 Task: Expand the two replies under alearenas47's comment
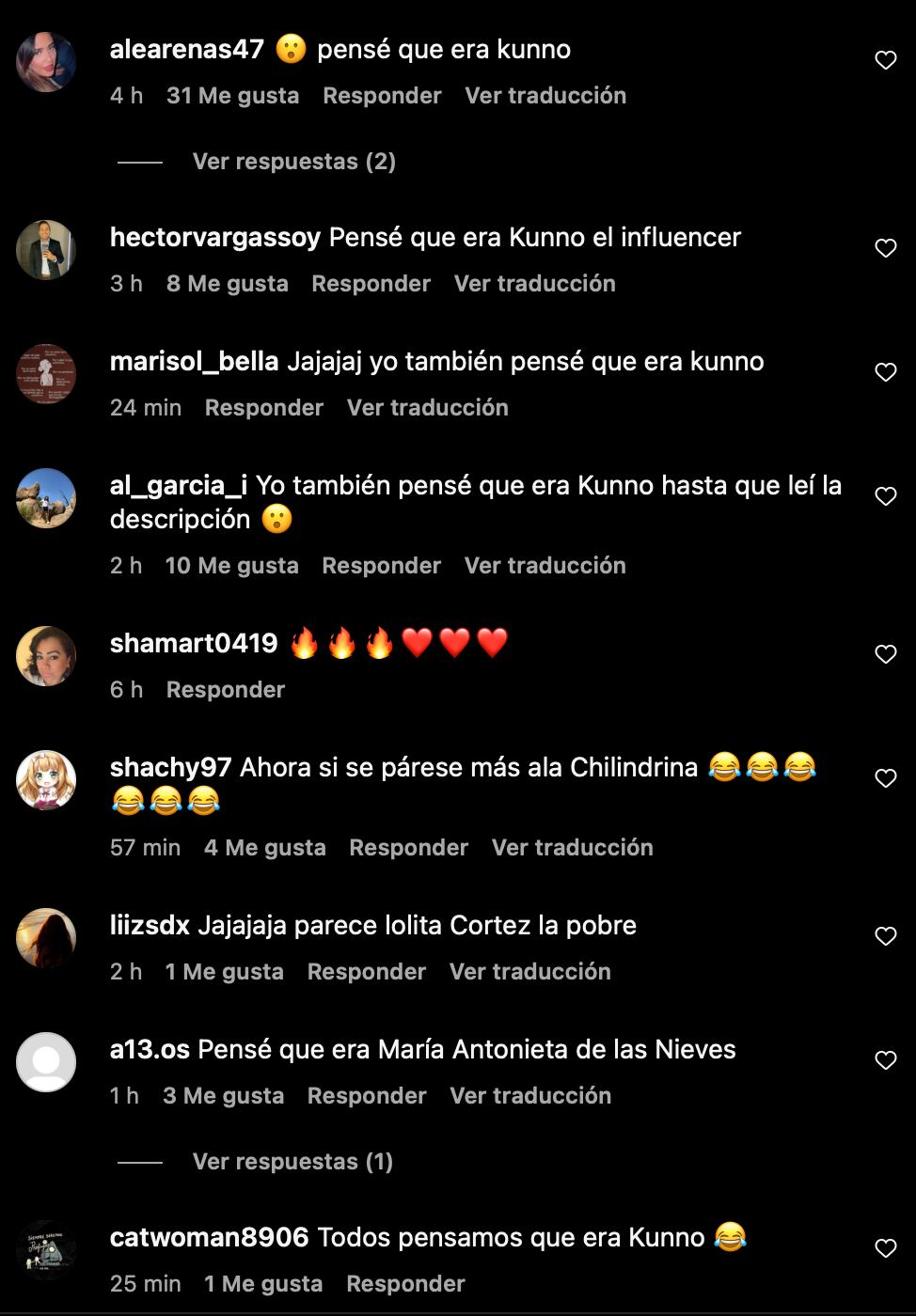tap(292, 161)
